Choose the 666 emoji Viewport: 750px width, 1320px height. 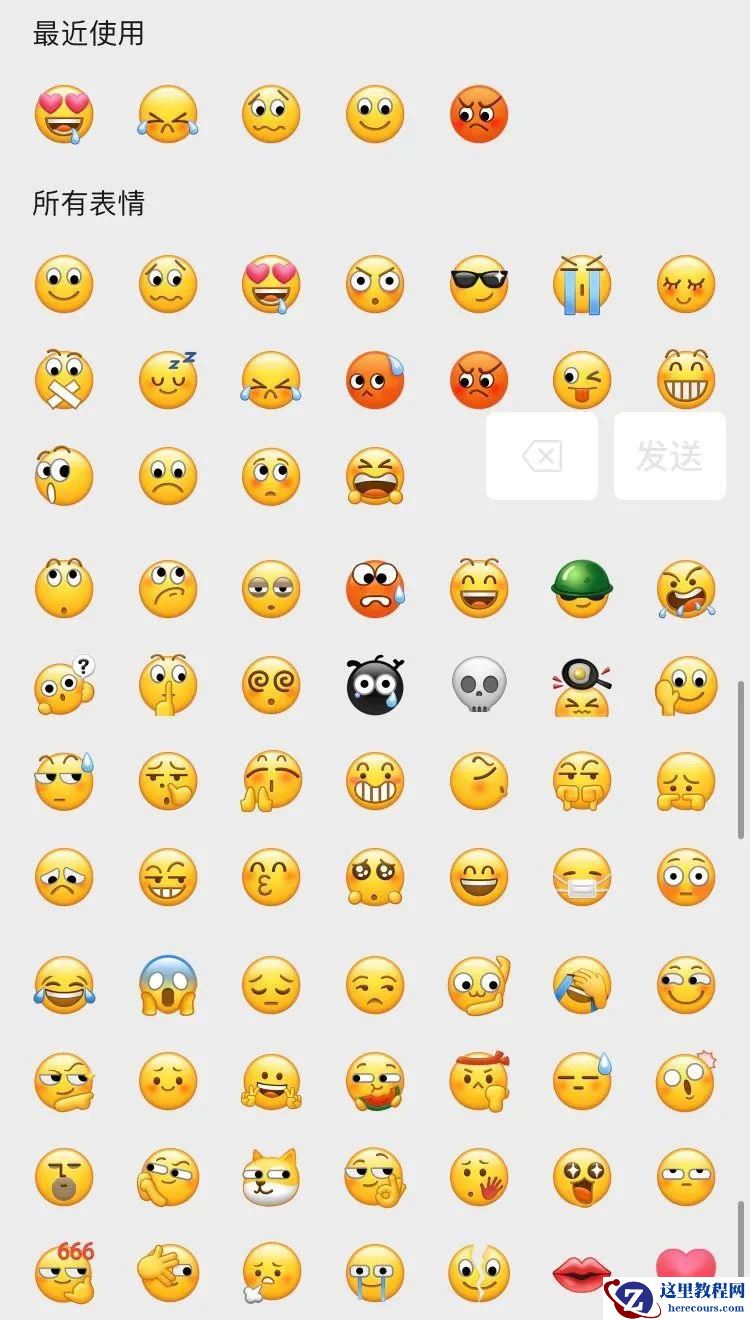[64, 1272]
